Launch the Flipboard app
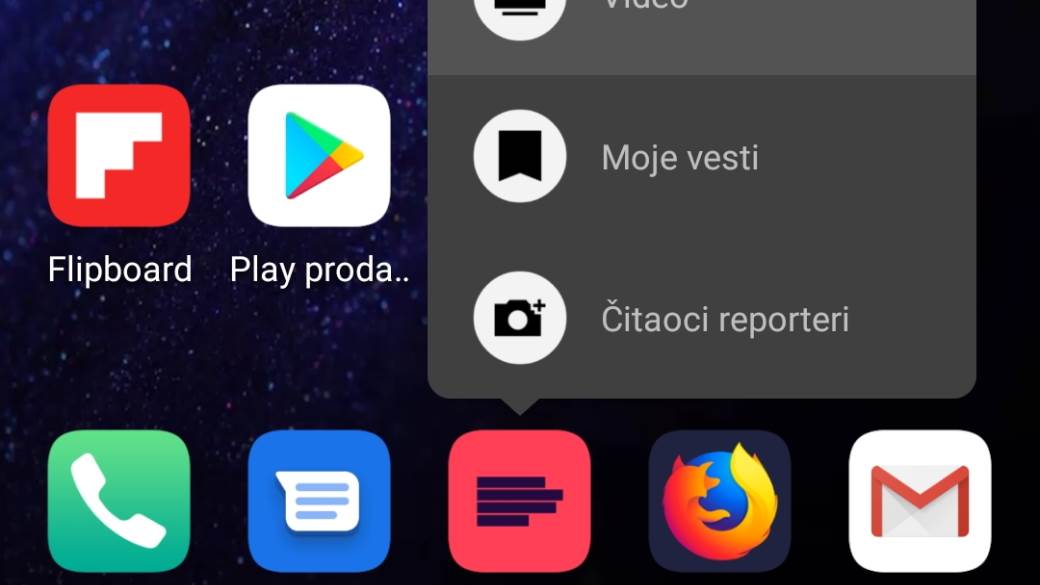The height and width of the screenshot is (585, 1040). (119, 155)
